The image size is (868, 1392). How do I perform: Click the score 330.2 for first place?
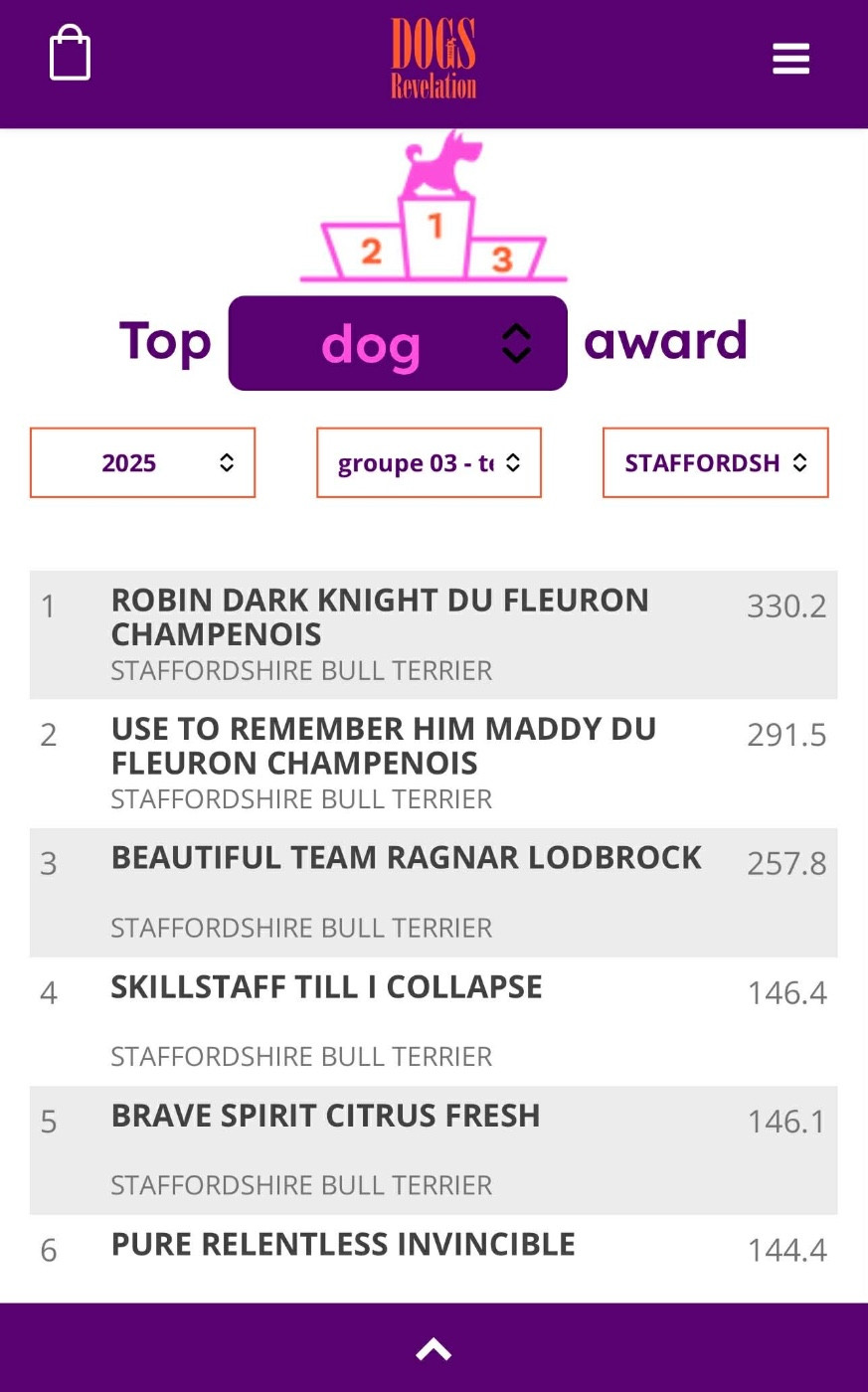click(x=786, y=606)
